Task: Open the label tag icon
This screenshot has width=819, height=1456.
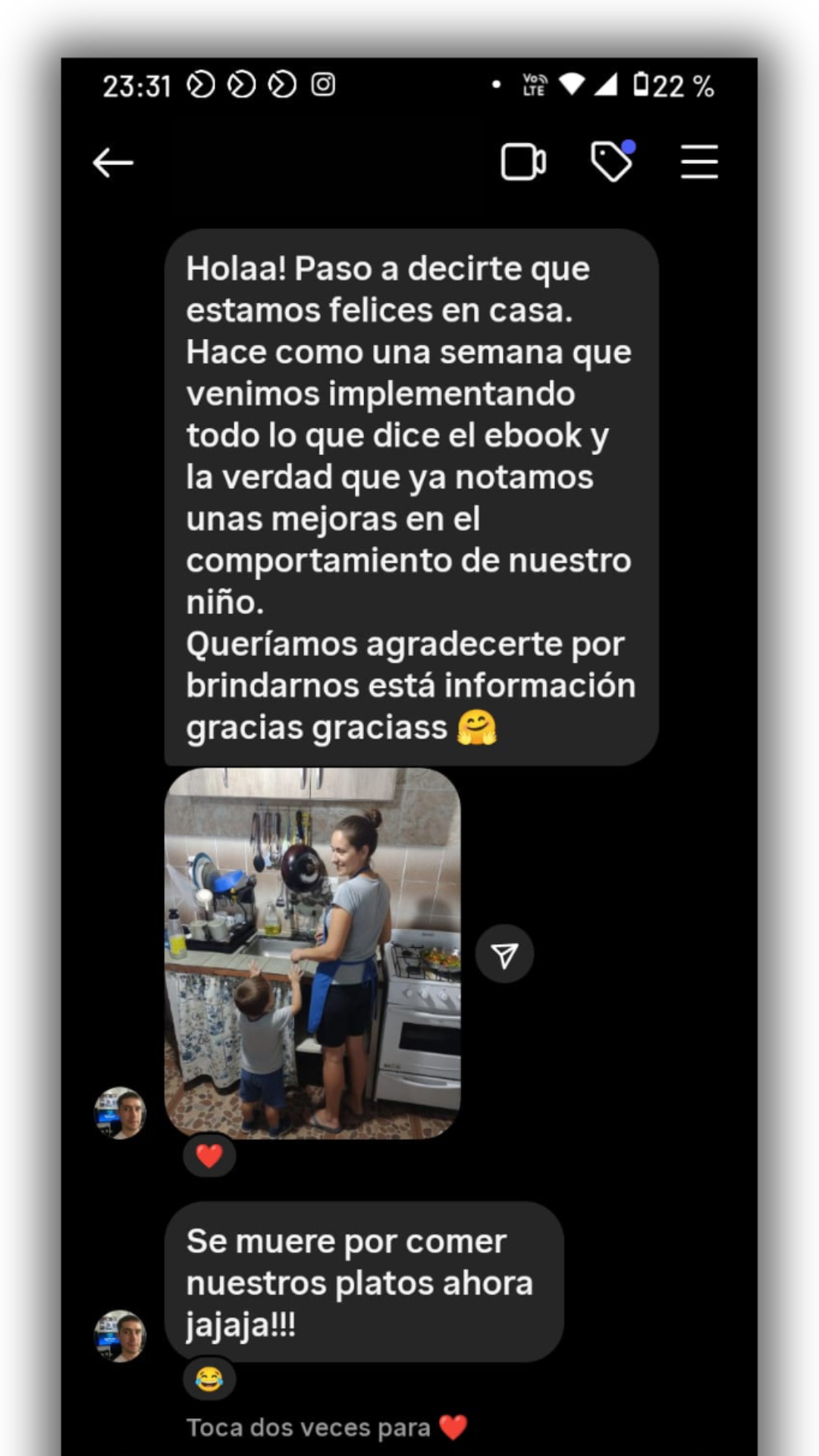Action: tap(611, 162)
